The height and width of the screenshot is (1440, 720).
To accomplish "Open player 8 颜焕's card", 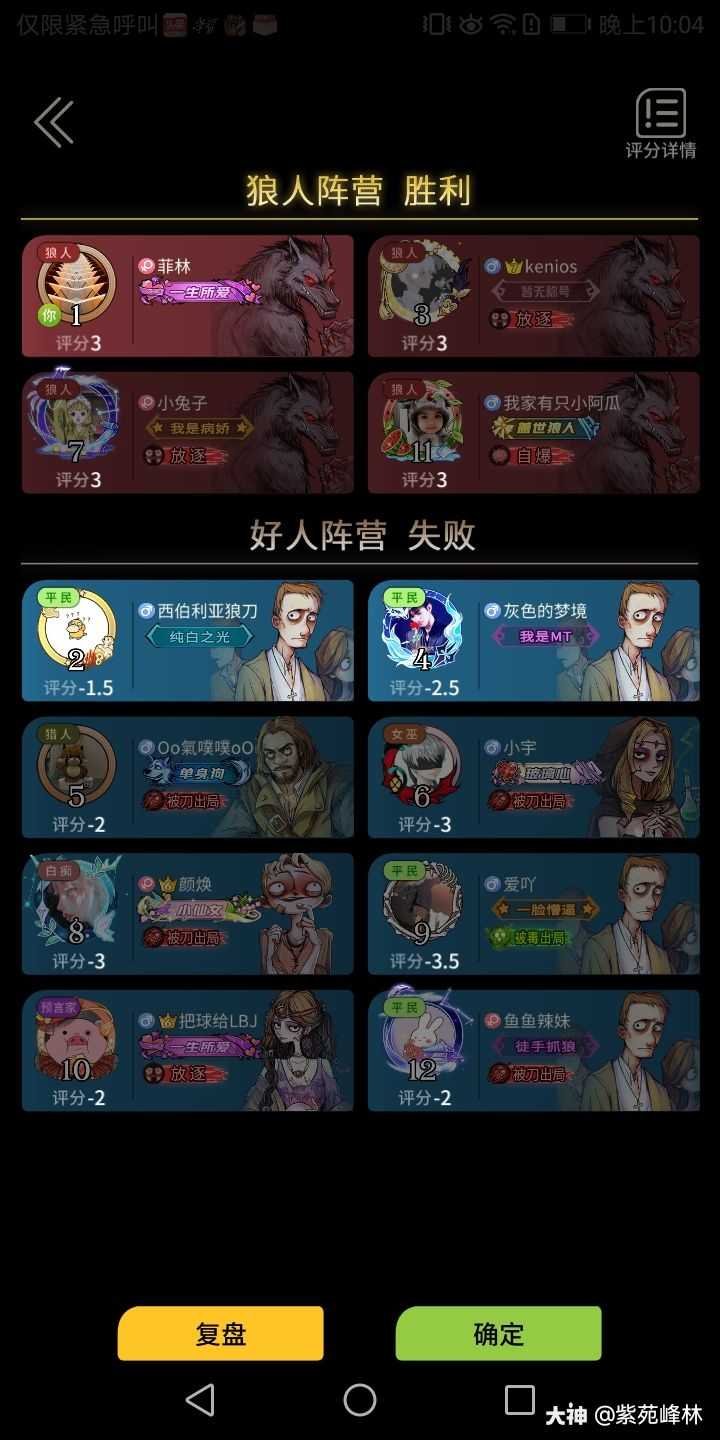I will click(187, 914).
